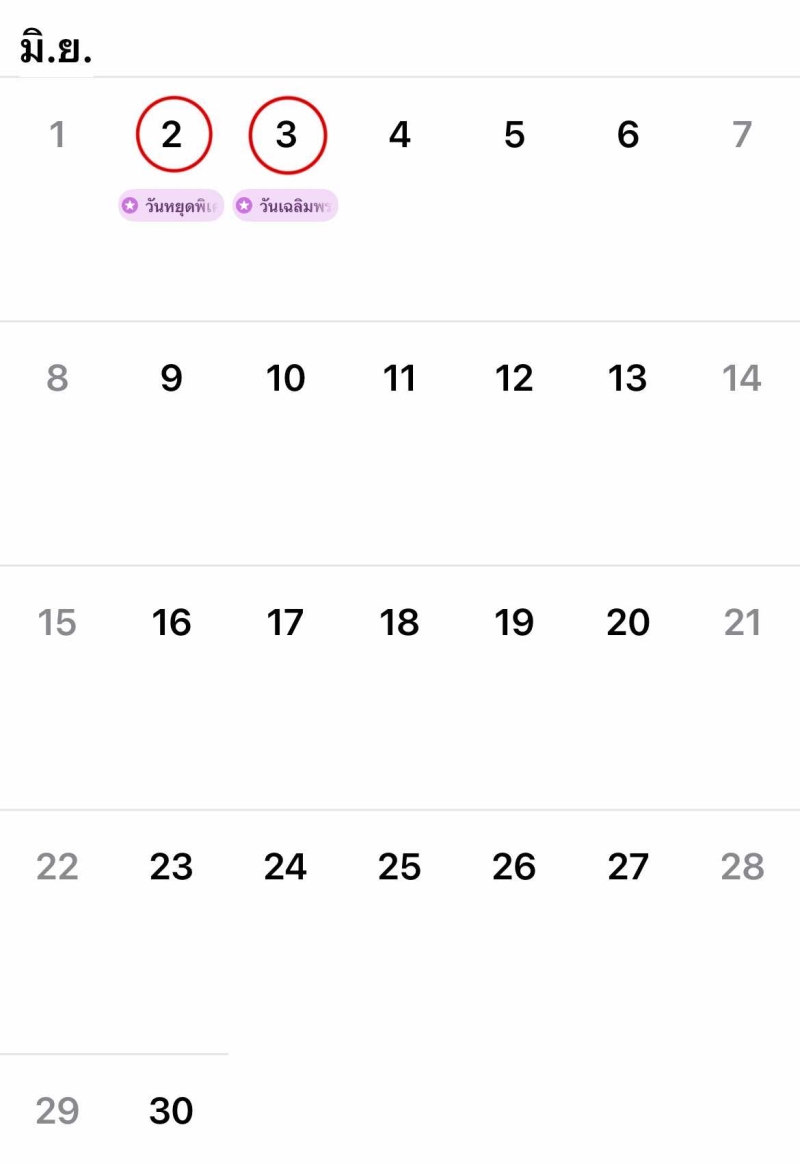Choose day 4 in the month grid
Screen dimensions: 800x1164
tap(400, 134)
